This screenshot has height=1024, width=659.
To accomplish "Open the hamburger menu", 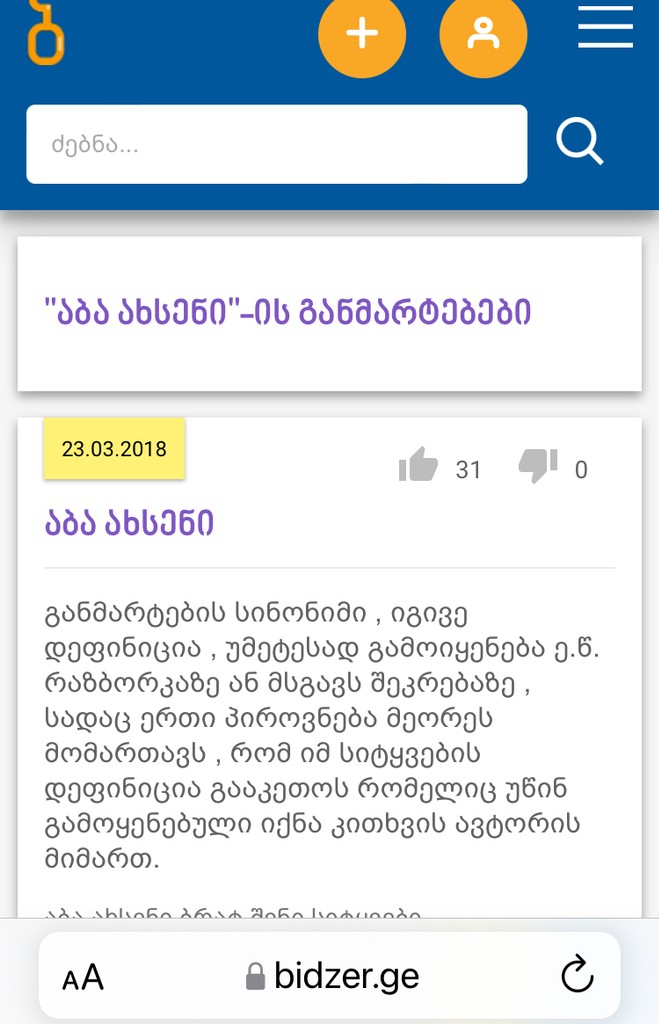I will tap(605, 27).
